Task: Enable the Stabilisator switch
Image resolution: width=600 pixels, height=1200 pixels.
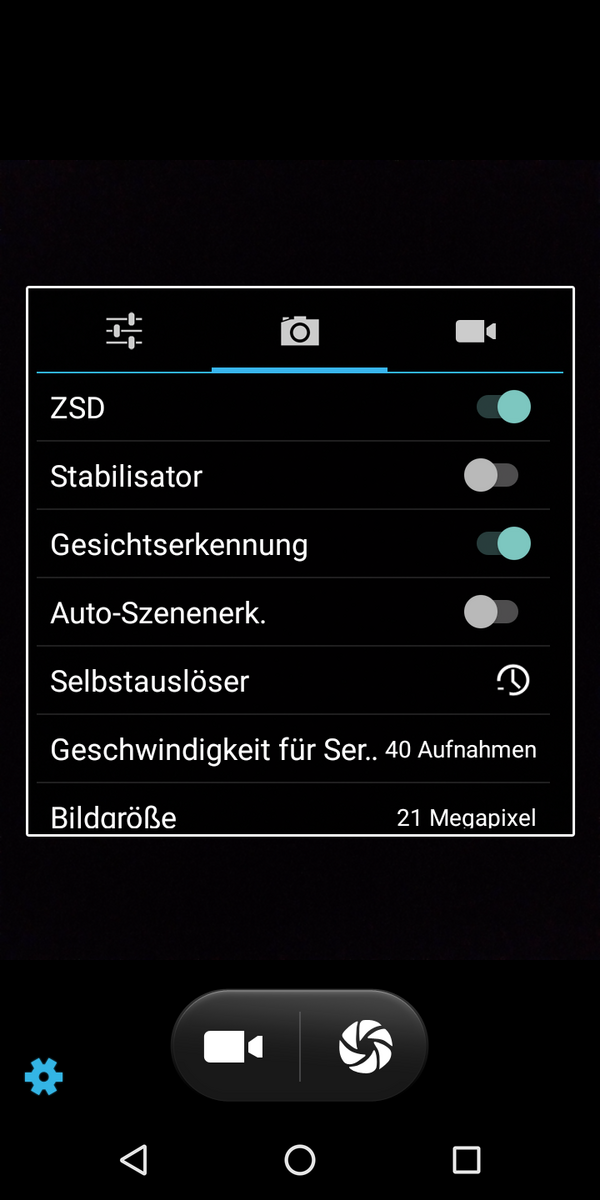Action: 491,476
